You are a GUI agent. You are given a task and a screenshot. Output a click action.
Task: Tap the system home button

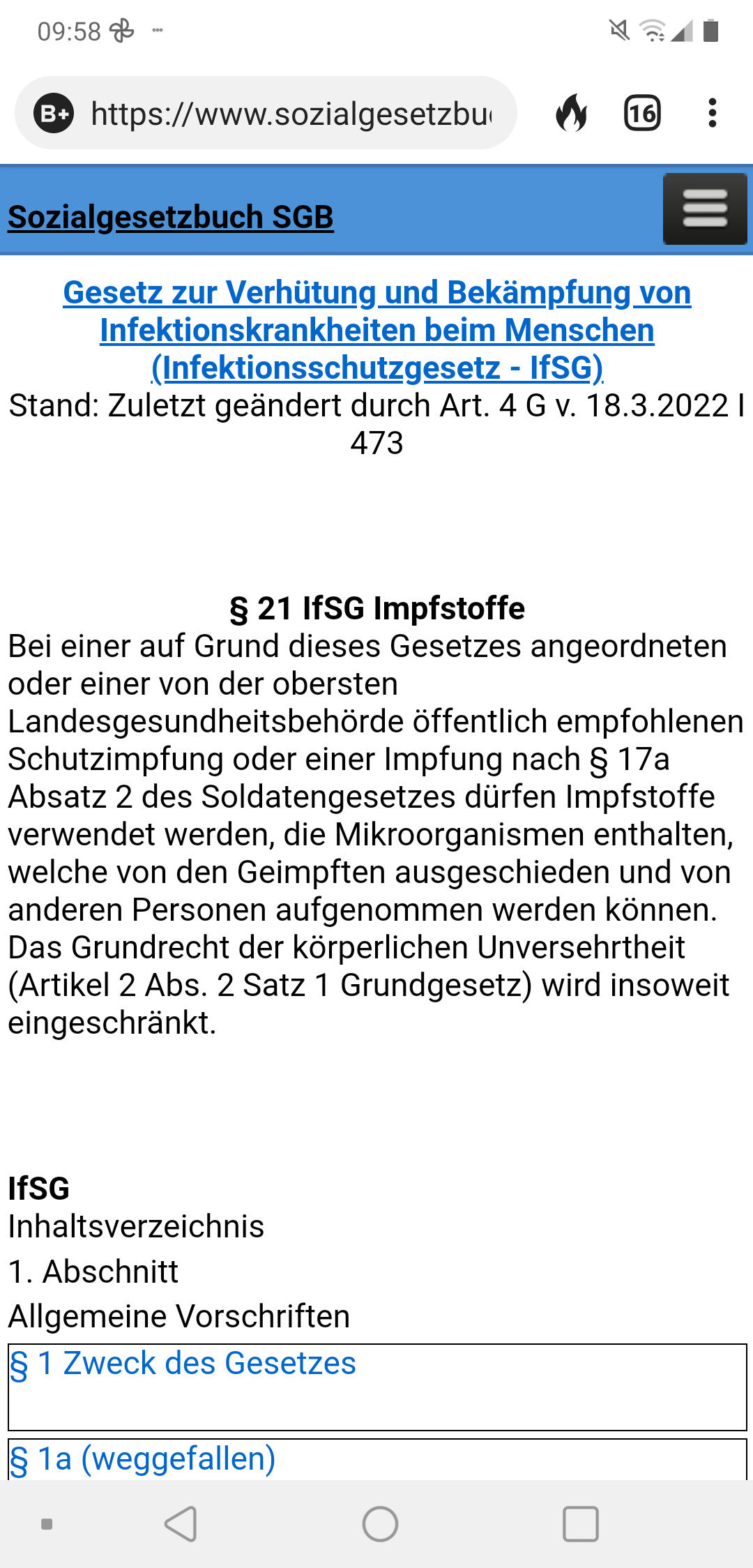pyautogui.click(x=380, y=1524)
